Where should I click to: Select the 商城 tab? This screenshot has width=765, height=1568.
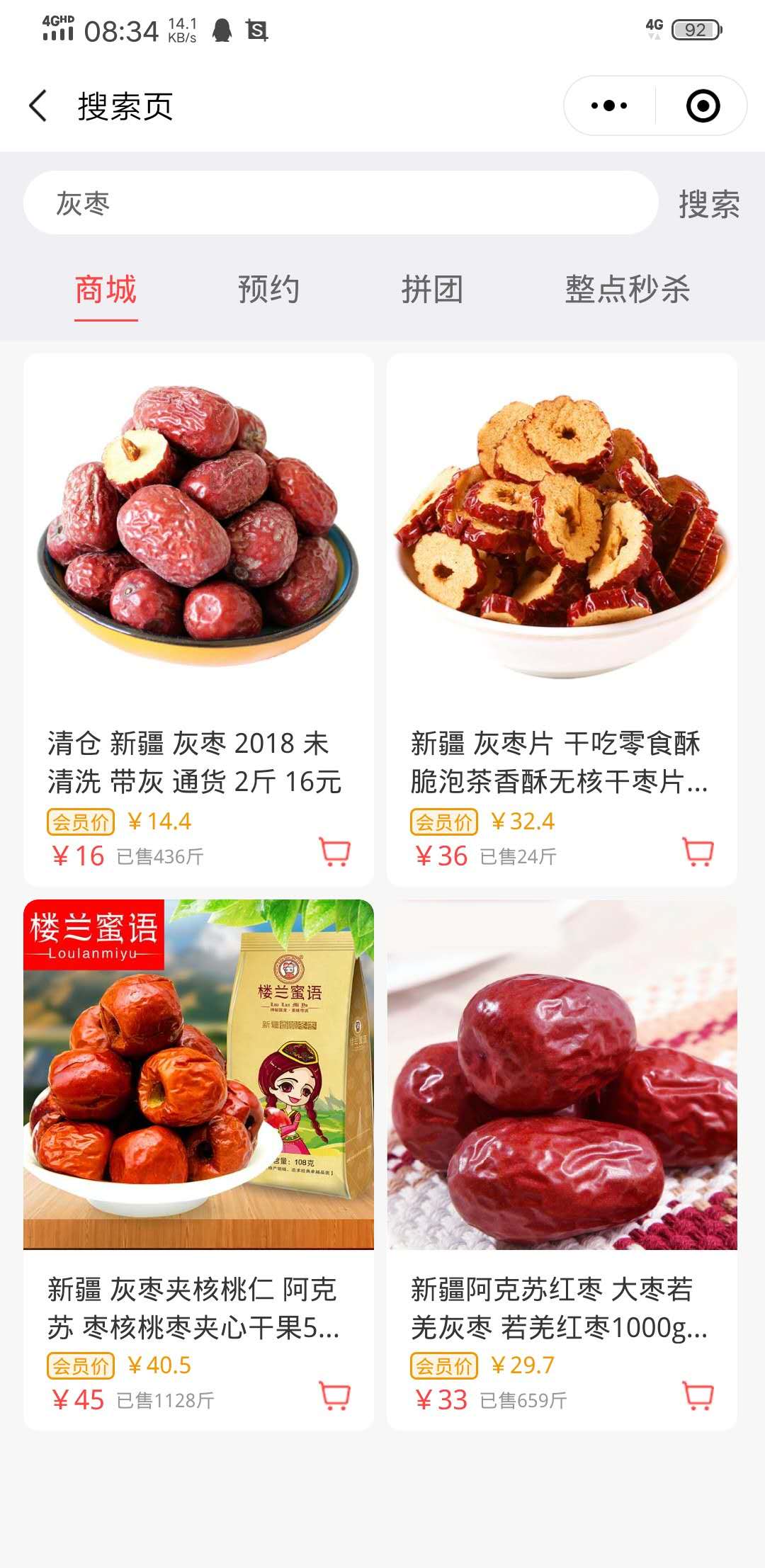[x=106, y=290]
